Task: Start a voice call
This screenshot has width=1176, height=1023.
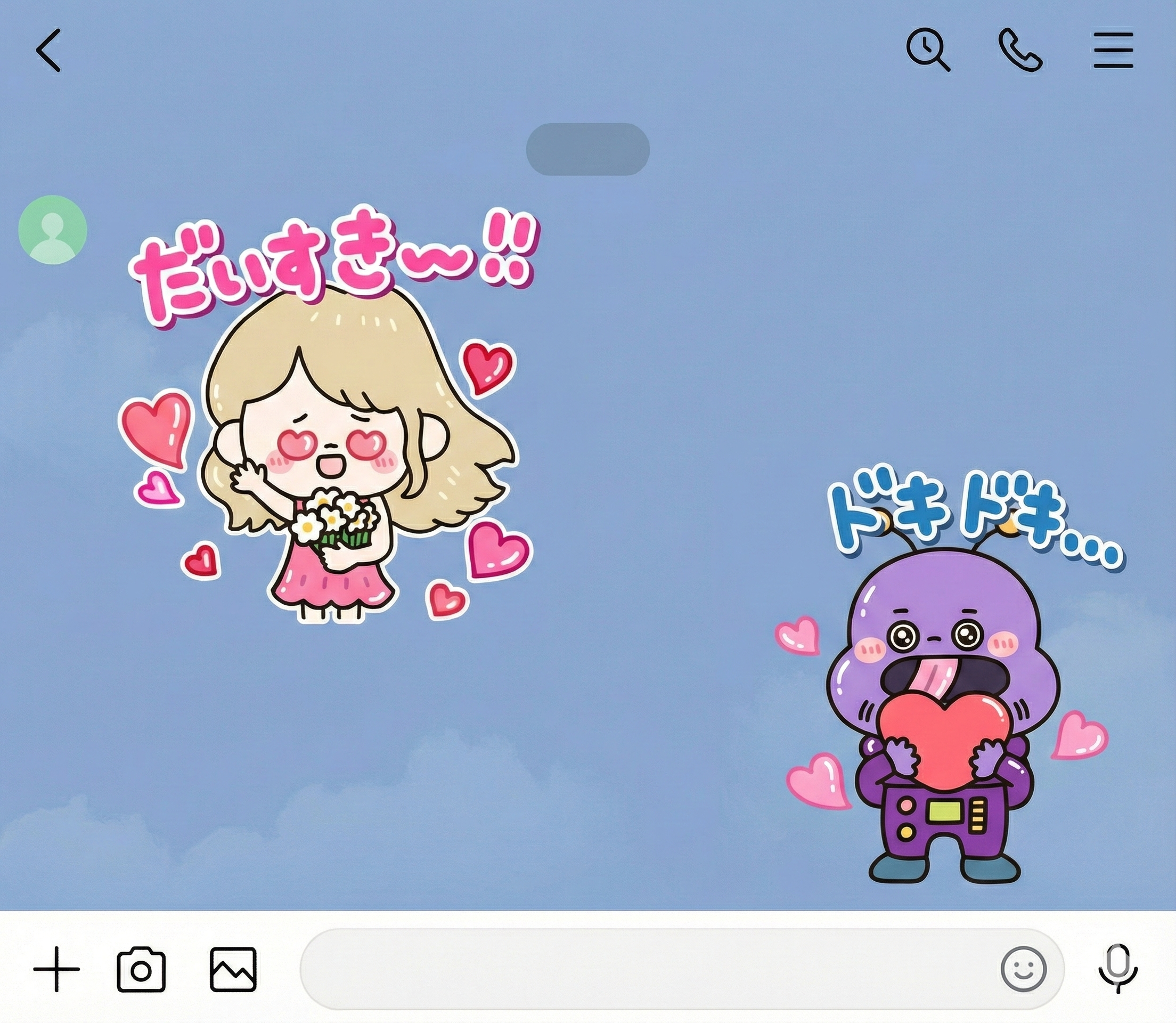Action: click(x=1020, y=50)
